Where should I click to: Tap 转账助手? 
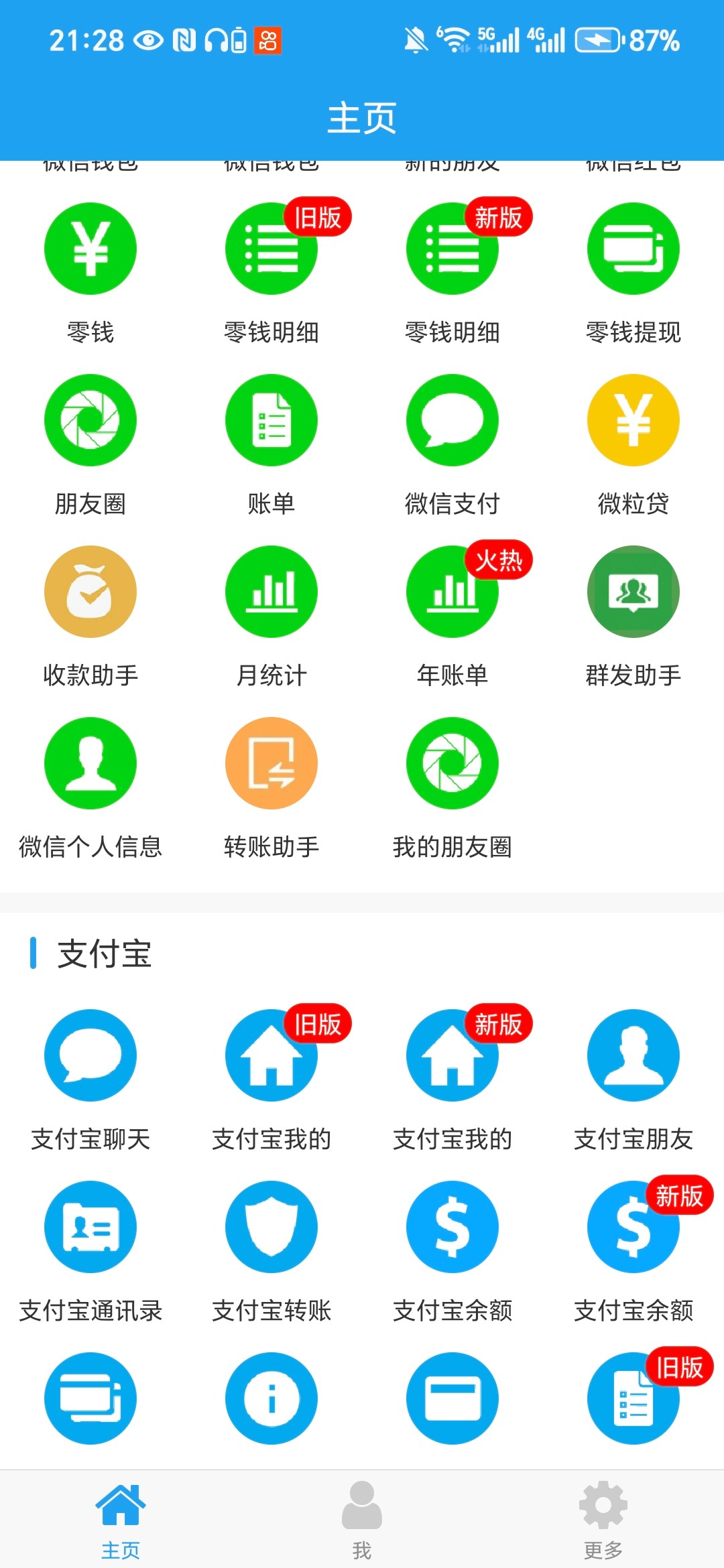click(x=271, y=764)
